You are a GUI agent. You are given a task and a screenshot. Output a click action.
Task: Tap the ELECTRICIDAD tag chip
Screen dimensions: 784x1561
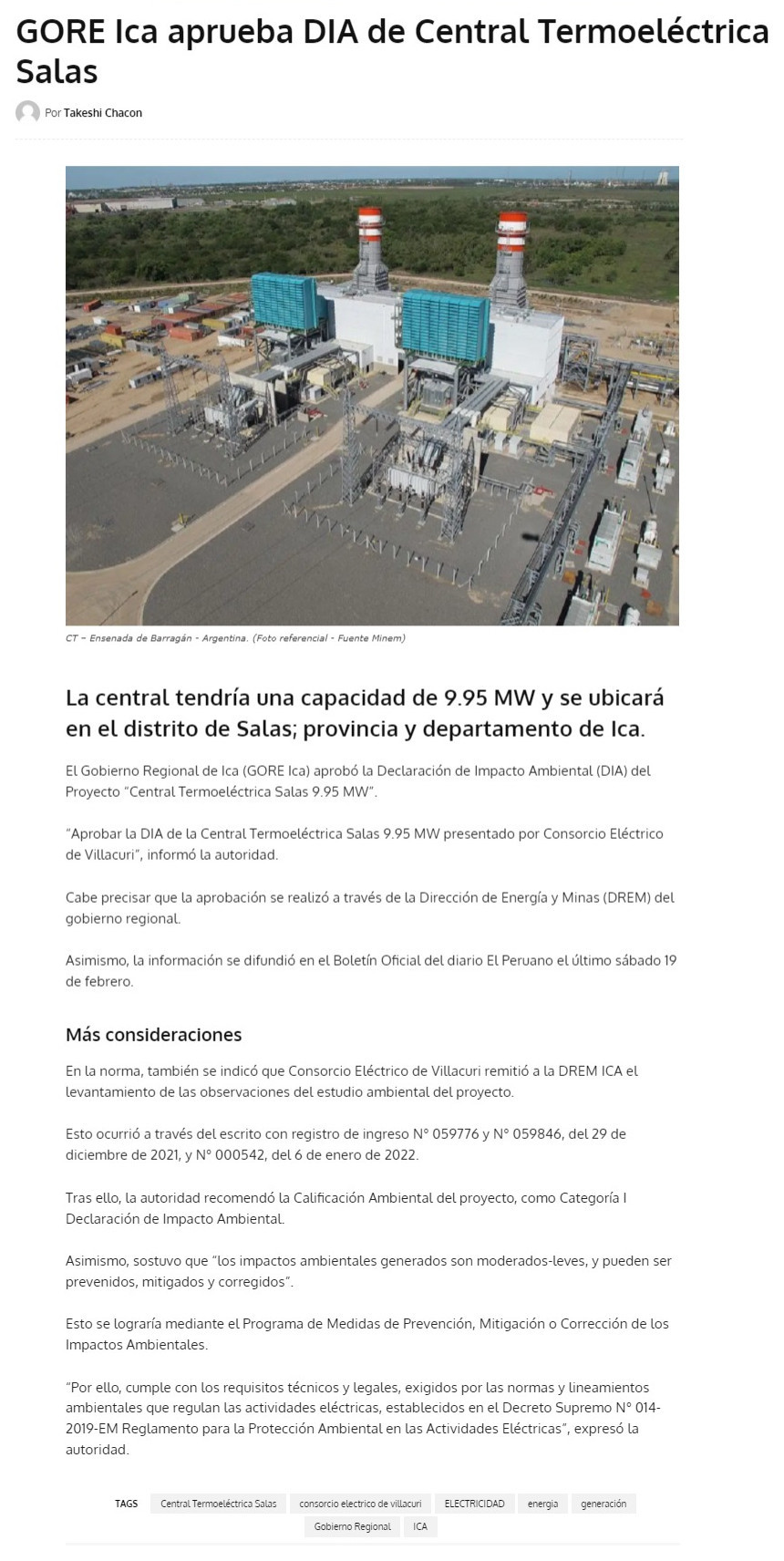474,1504
